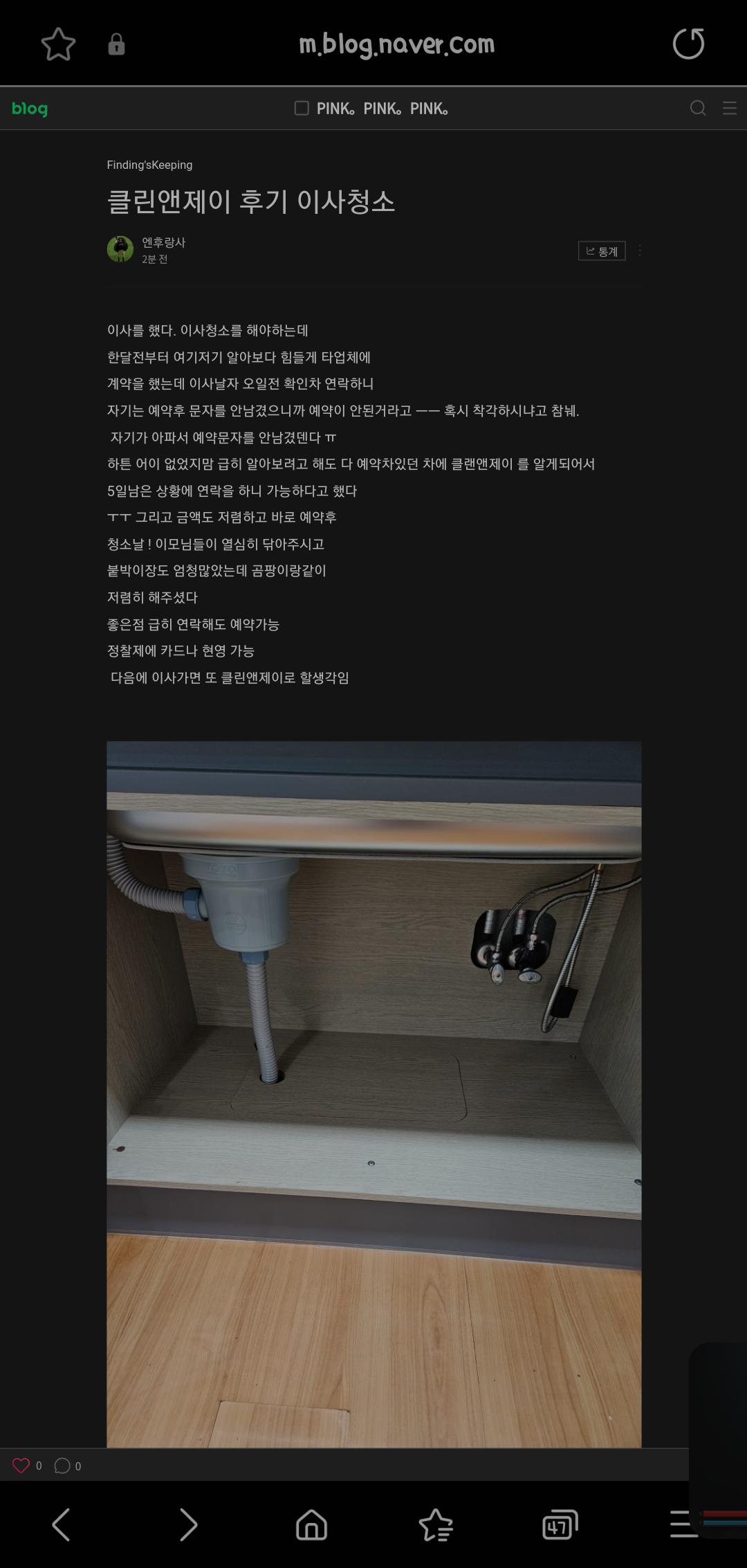The height and width of the screenshot is (1568, 747).
Task: Open the browser menu
Action: (682, 1525)
